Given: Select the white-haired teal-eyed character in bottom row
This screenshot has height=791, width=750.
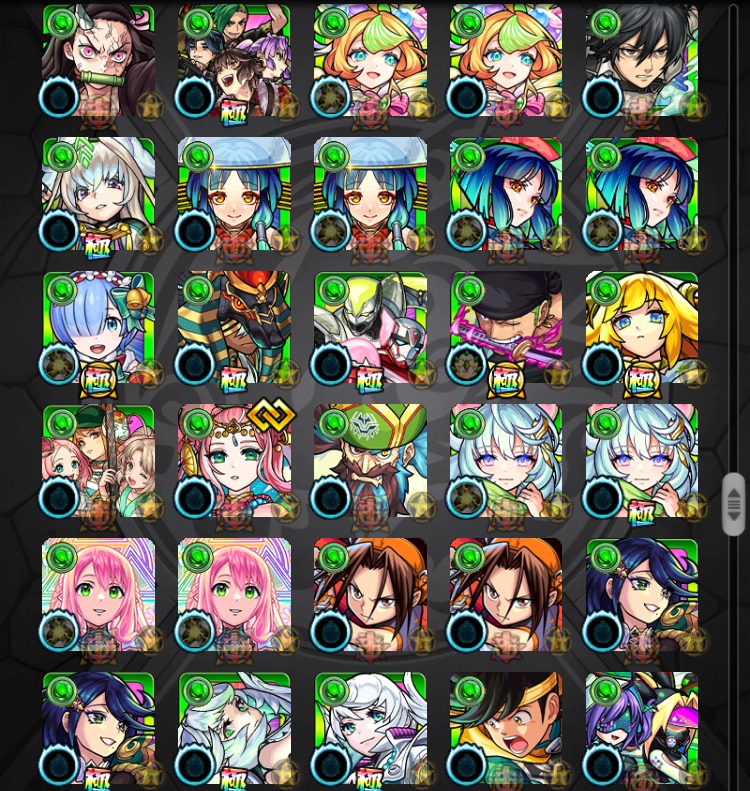Looking at the screenshot, I should (370, 730).
